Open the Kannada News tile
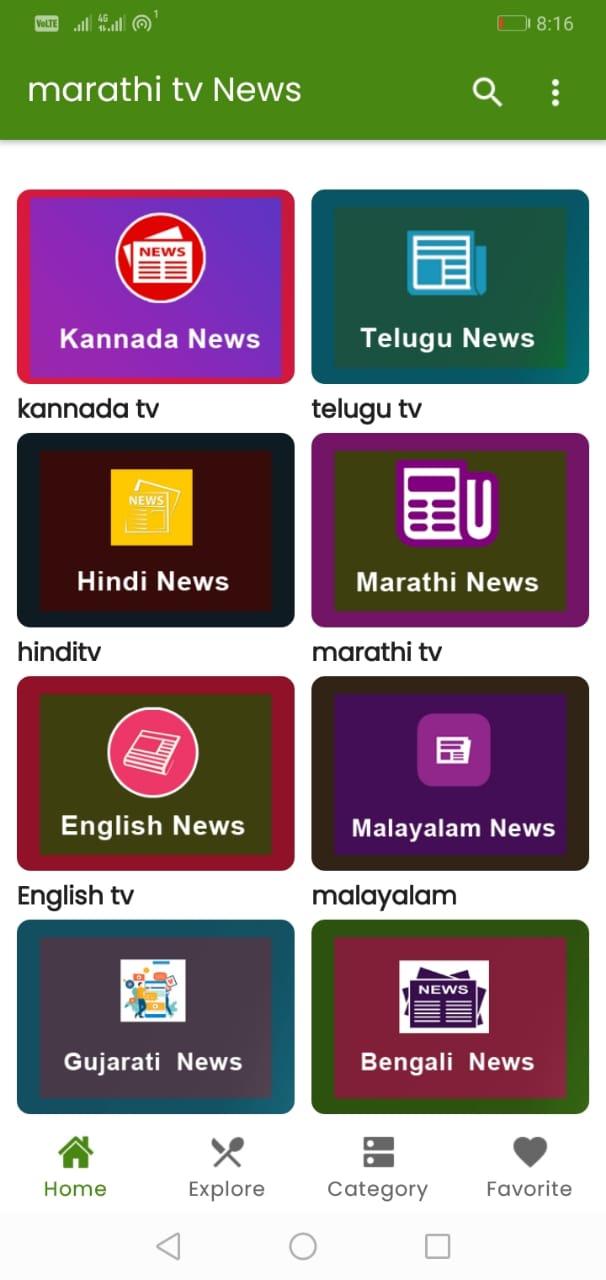Image resolution: width=606 pixels, height=1280 pixels. tap(156, 287)
